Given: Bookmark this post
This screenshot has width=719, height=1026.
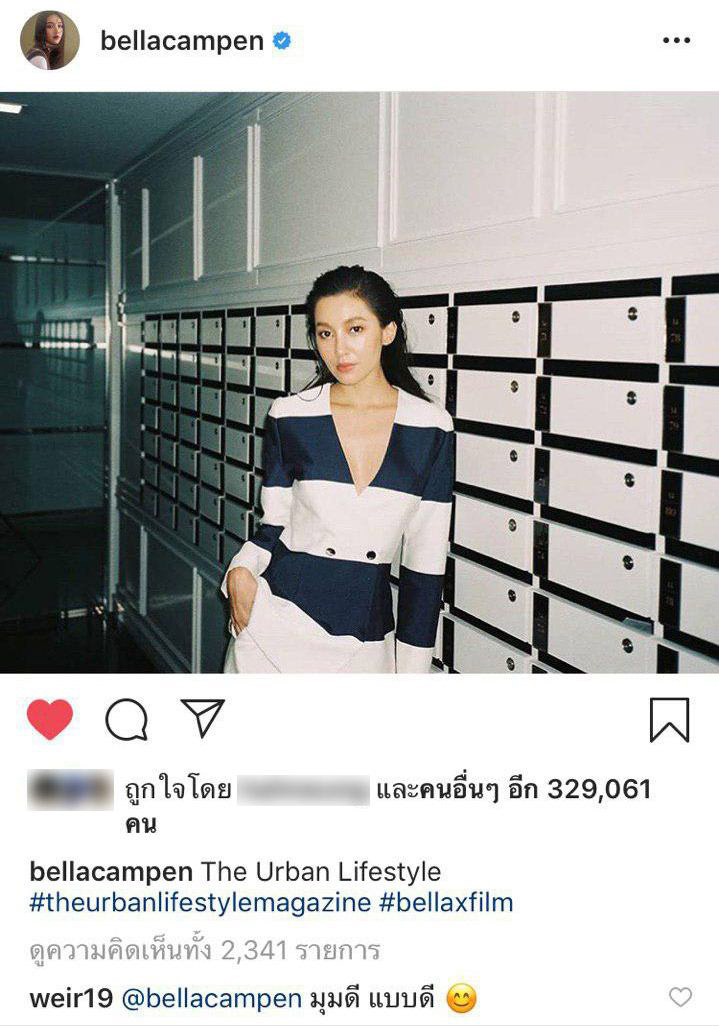Looking at the screenshot, I should (x=669, y=719).
